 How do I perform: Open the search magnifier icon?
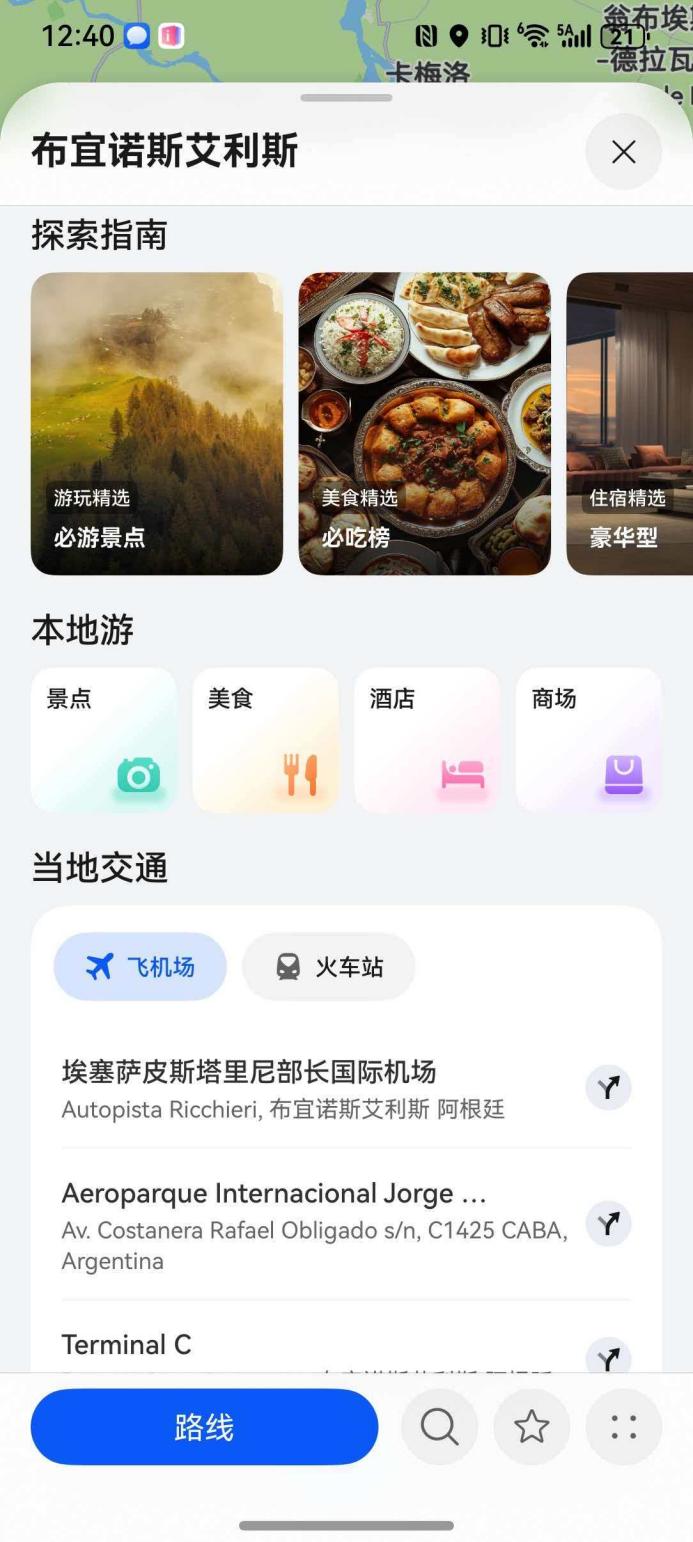439,1427
